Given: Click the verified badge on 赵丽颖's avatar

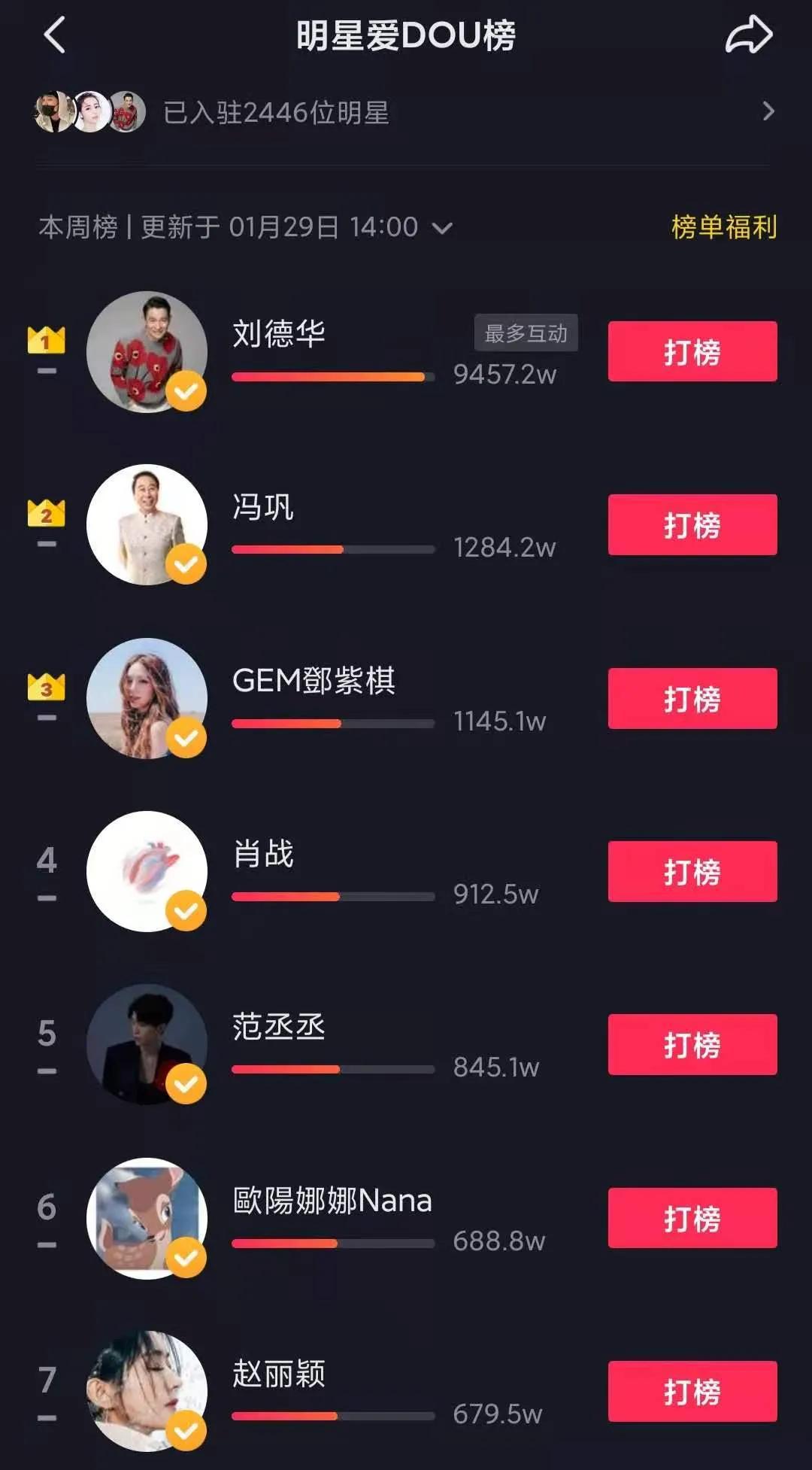Looking at the screenshot, I should (x=186, y=1430).
